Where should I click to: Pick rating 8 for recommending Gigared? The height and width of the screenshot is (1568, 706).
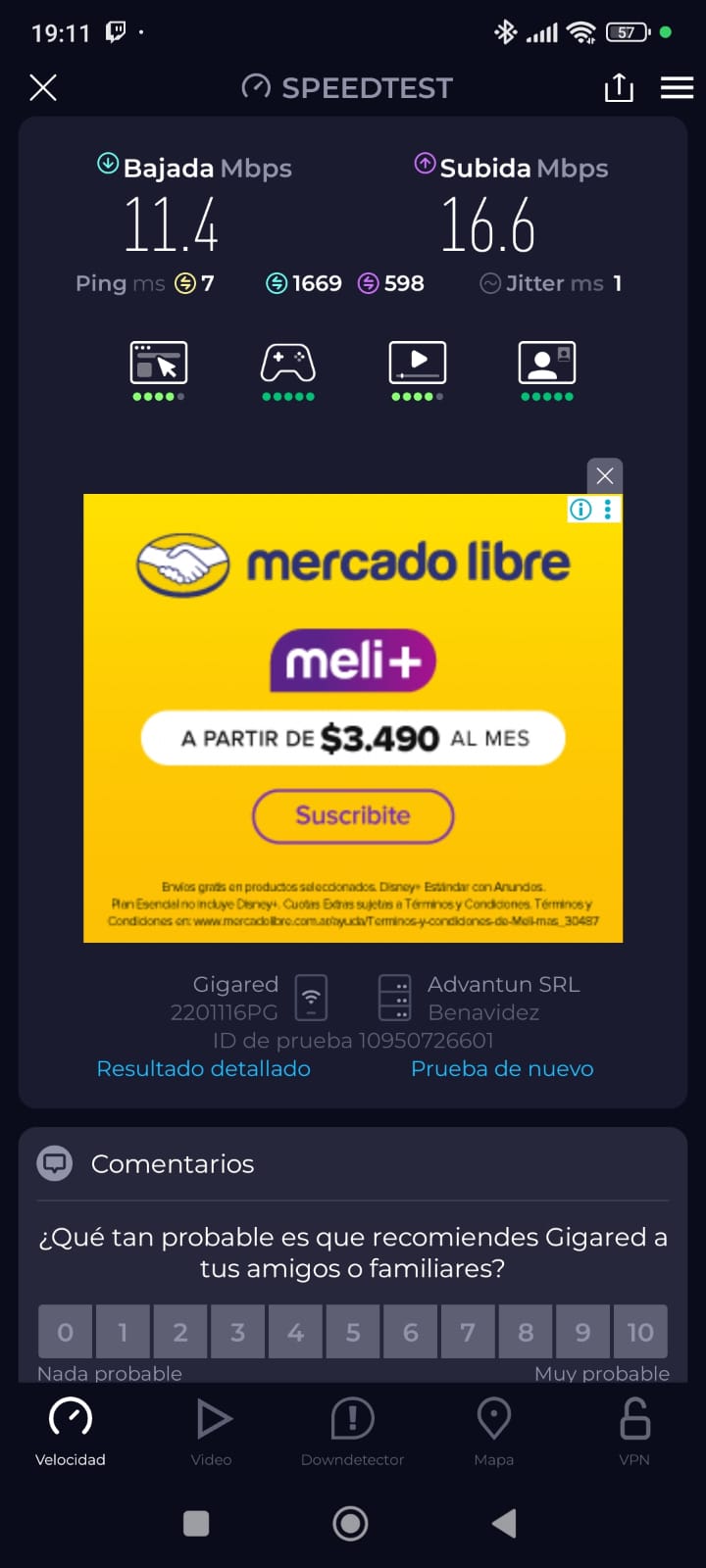pos(526,1332)
